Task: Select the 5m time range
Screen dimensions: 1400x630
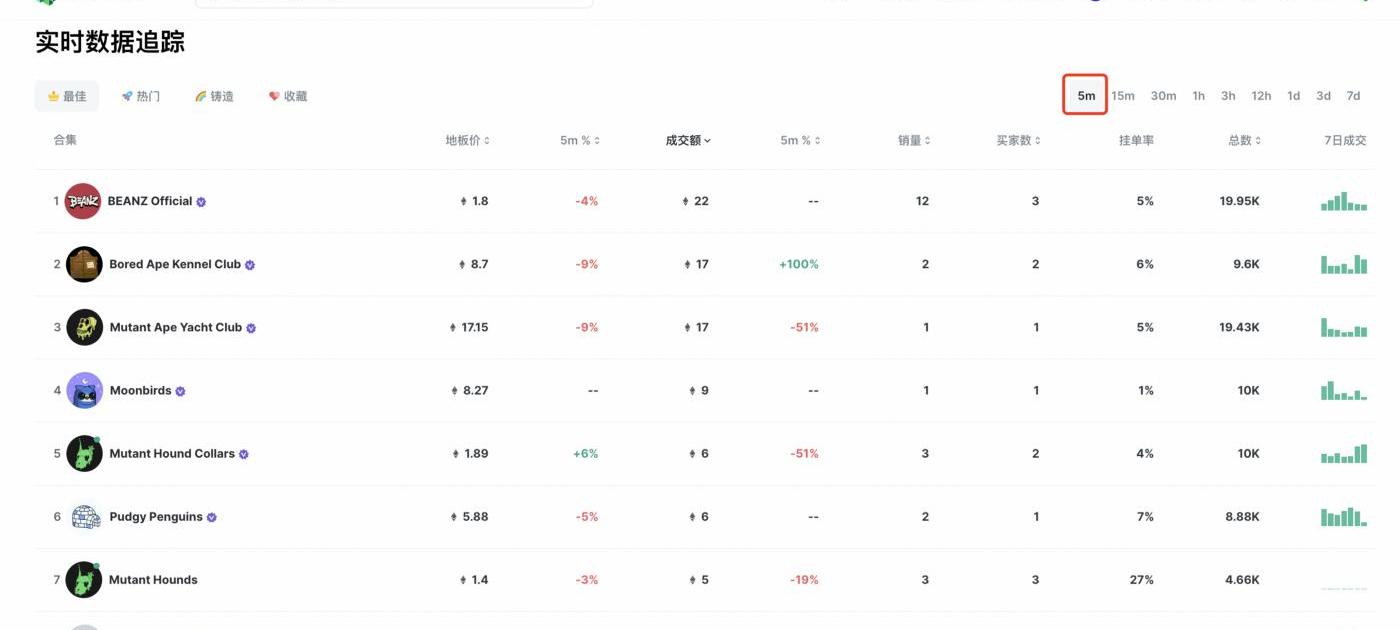Action: (x=1086, y=96)
